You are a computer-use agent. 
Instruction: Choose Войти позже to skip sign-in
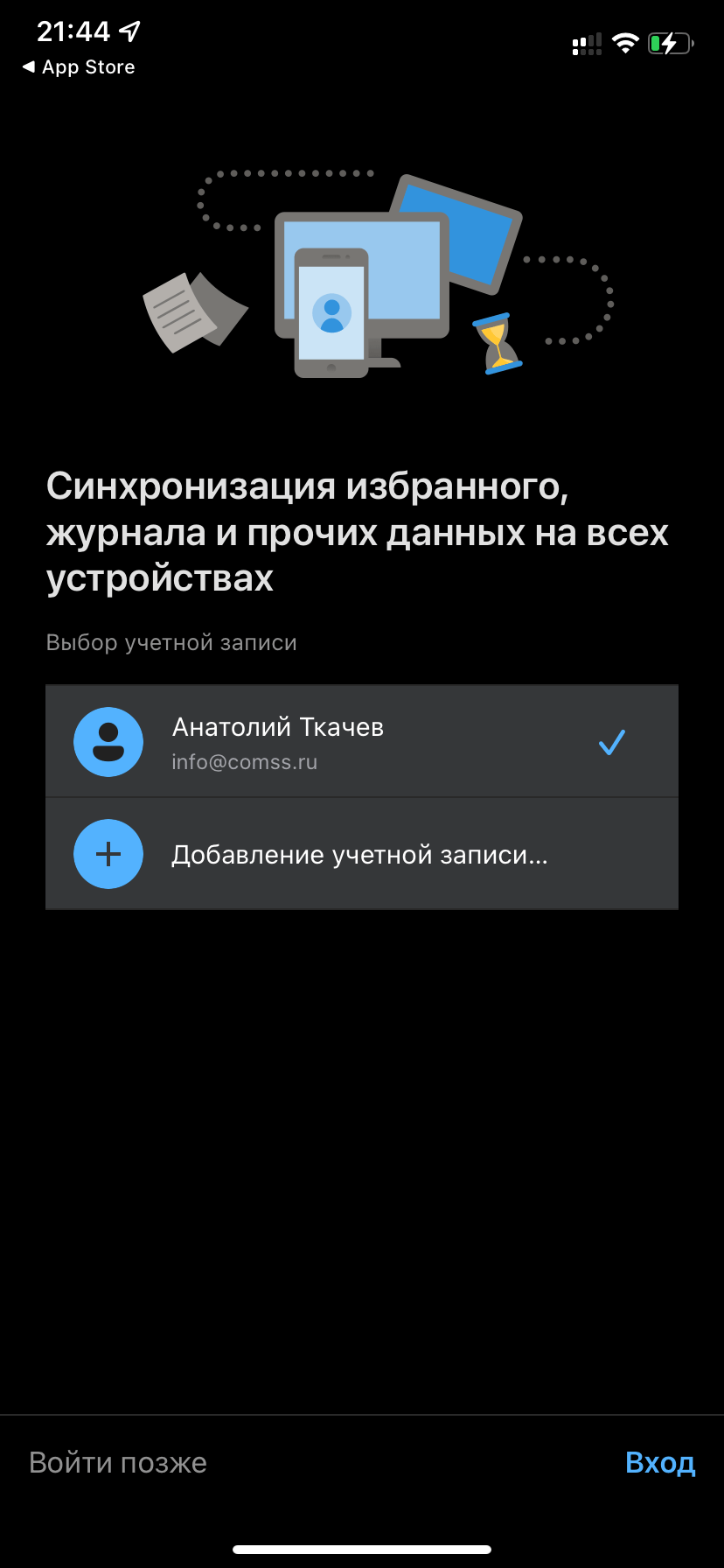(118, 1462)
